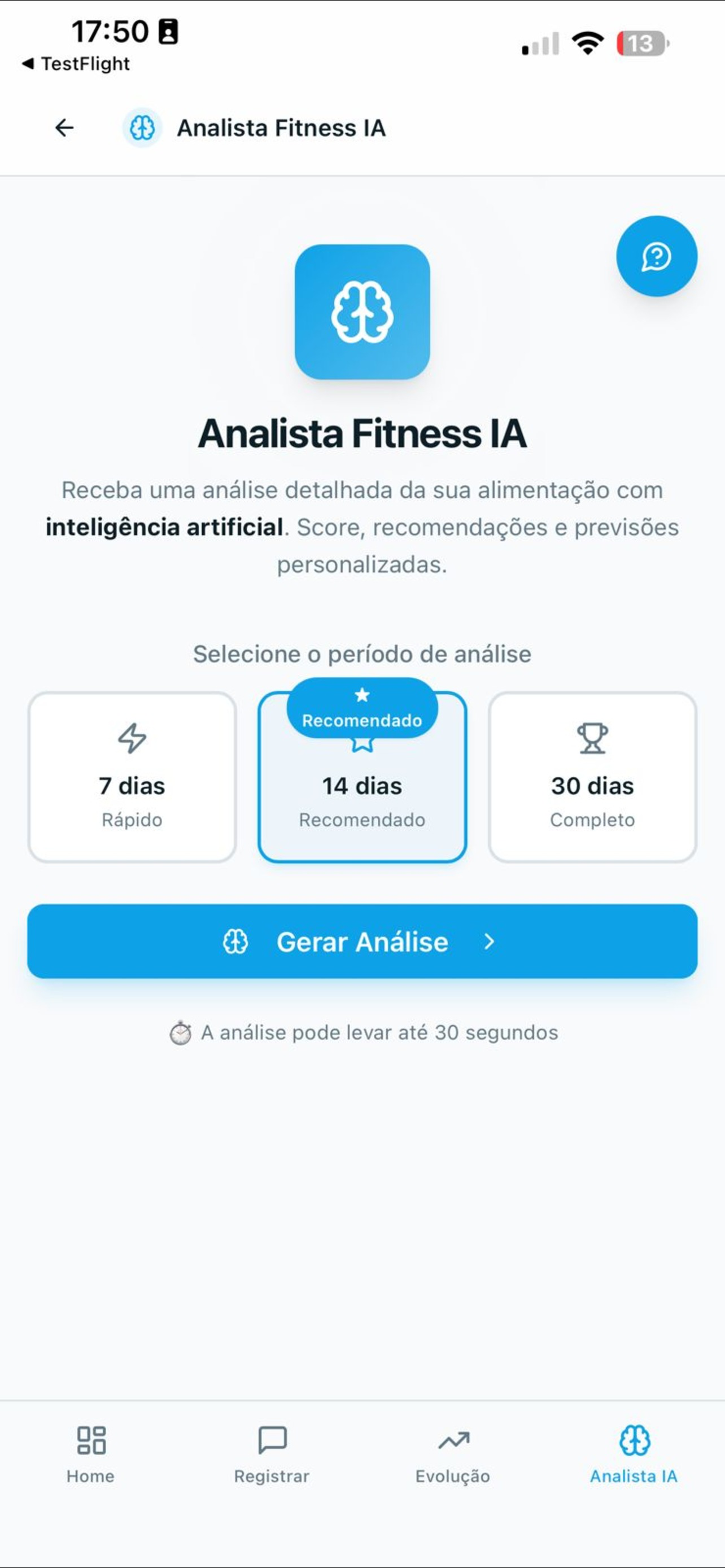The height and width of the screenshot is (1568, 725).
Task: Switch to the Home tab
Action: [x=91, y=1455]
